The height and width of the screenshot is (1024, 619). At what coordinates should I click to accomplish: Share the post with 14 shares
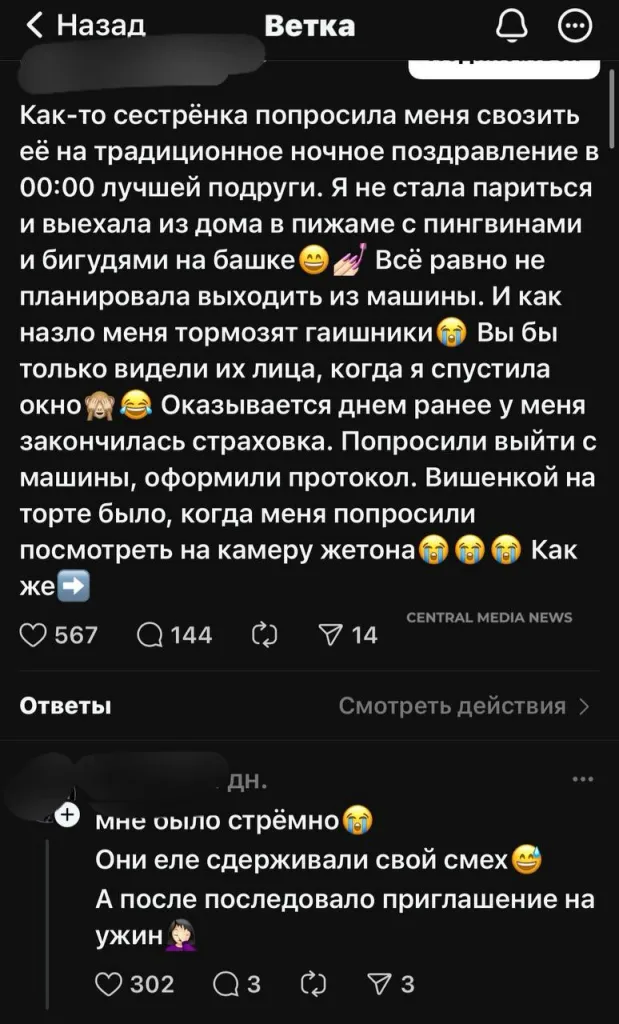pos(329,634)
